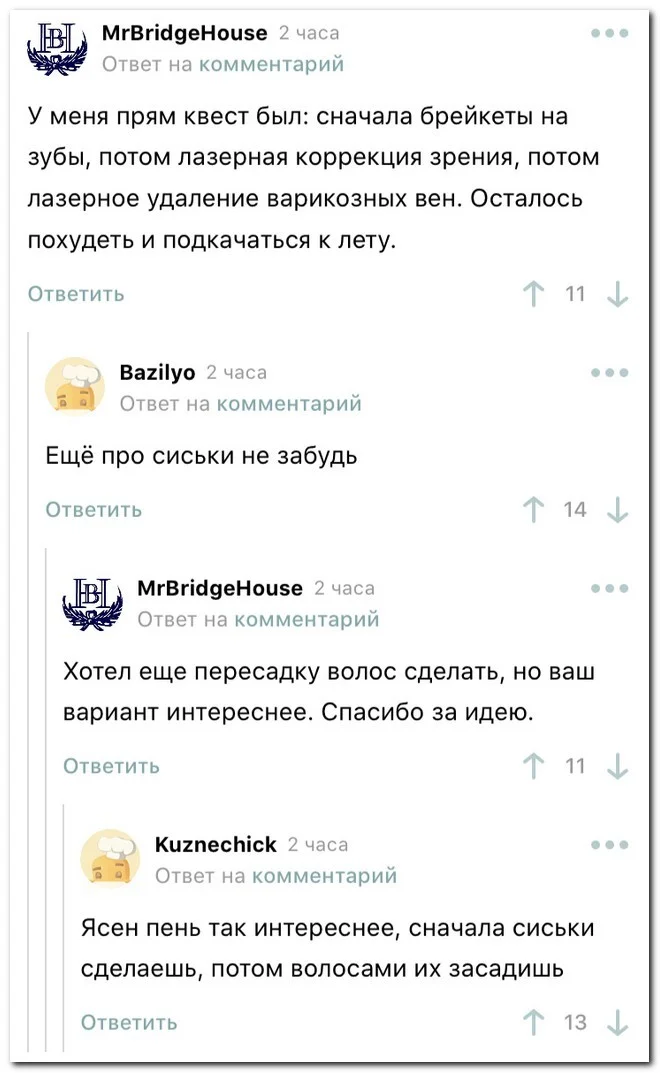
Task: Upvote Bazilyo's comment
Action: tap(533, 510)
